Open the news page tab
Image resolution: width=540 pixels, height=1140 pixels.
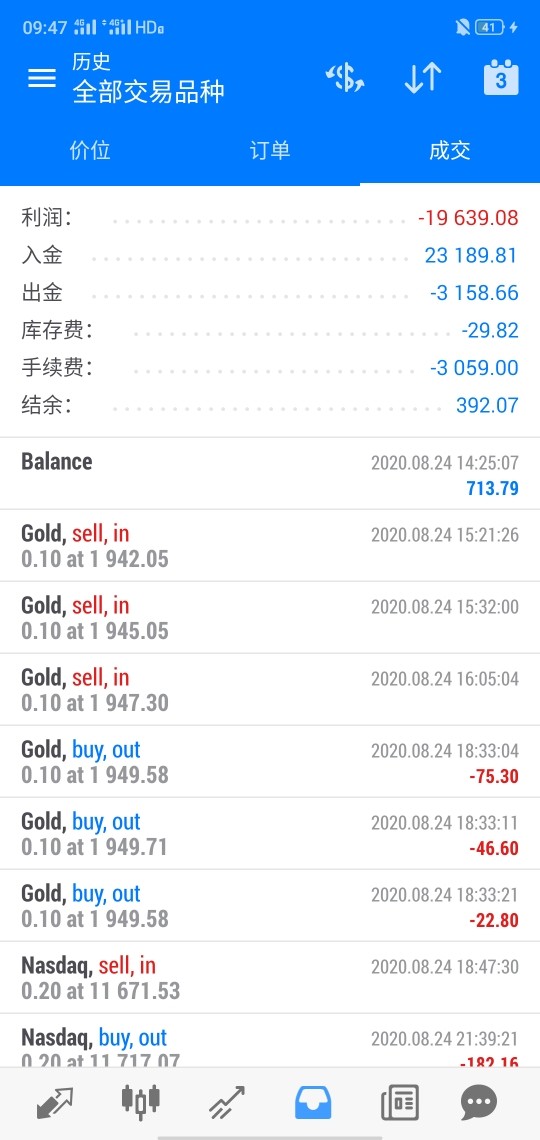[x=400, y=1103]
